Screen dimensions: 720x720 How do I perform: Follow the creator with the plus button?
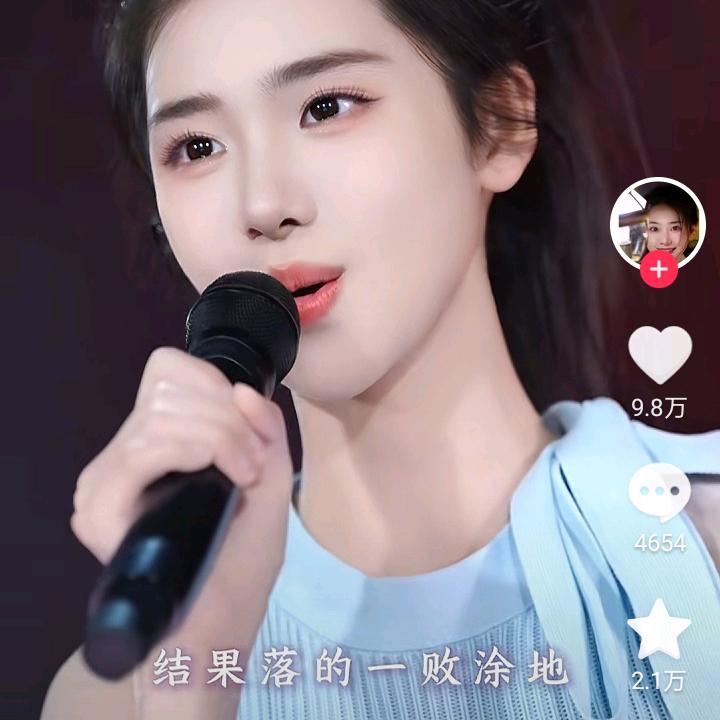pyautogui.click(x=658, y=270)
